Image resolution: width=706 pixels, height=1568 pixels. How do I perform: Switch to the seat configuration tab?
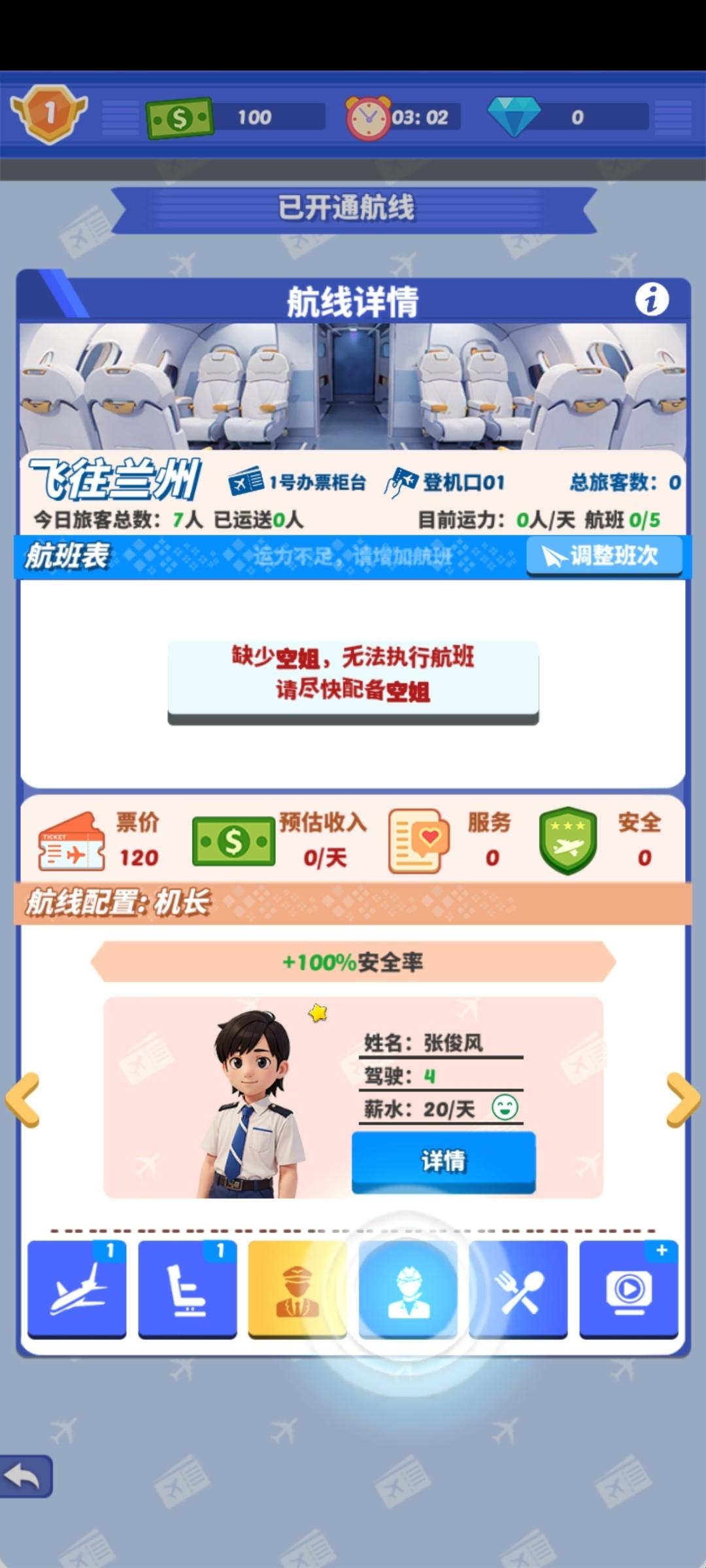click(188, 1289)
